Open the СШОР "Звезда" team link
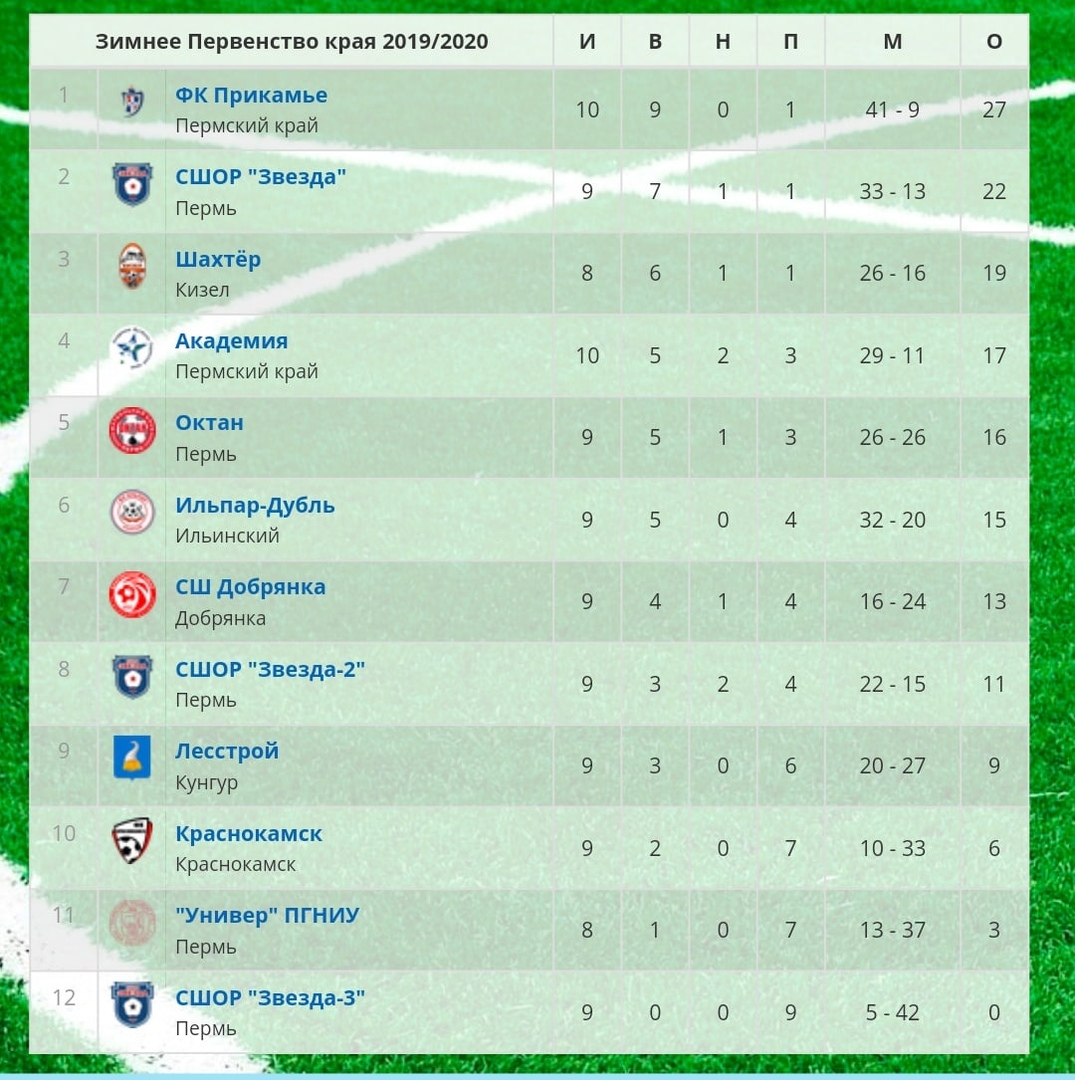1075x1080 pixels. tap(261, 177)
